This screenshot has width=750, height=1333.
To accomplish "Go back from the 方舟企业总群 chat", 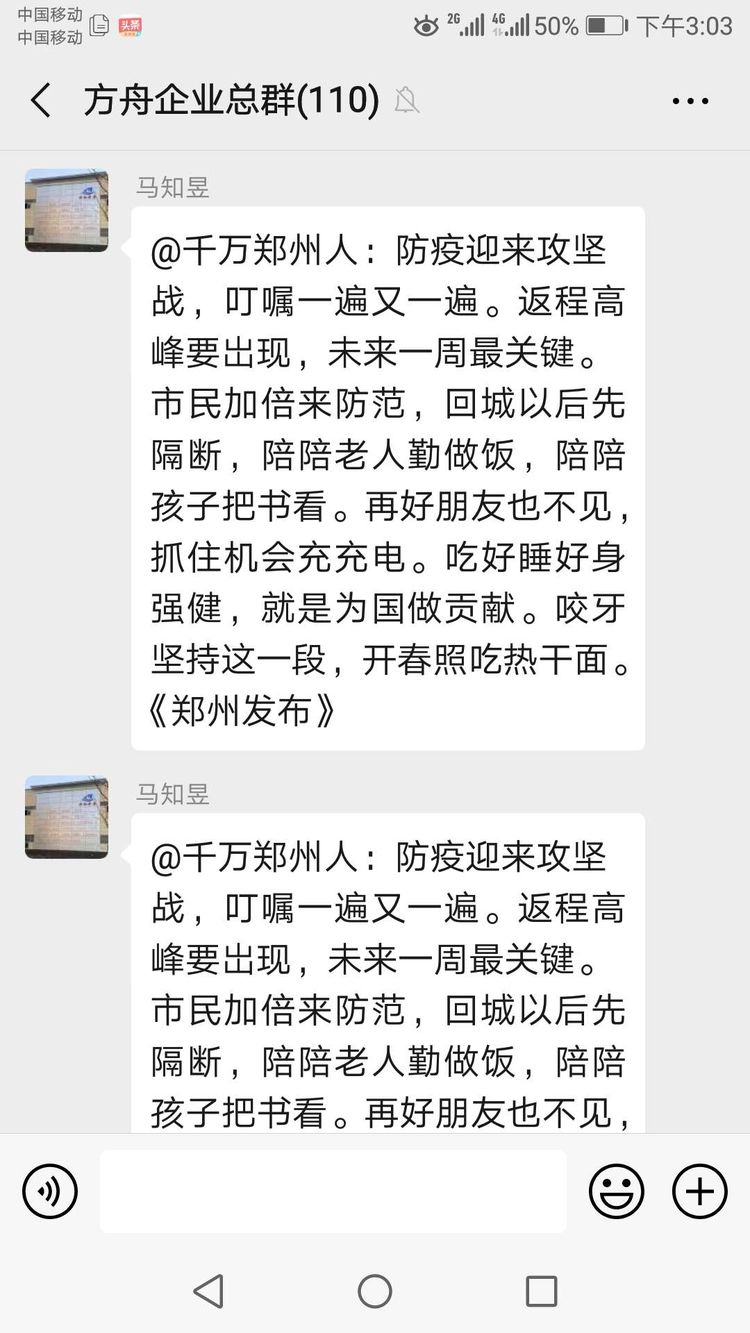I will pyautogui.click(x=41, y=101).
